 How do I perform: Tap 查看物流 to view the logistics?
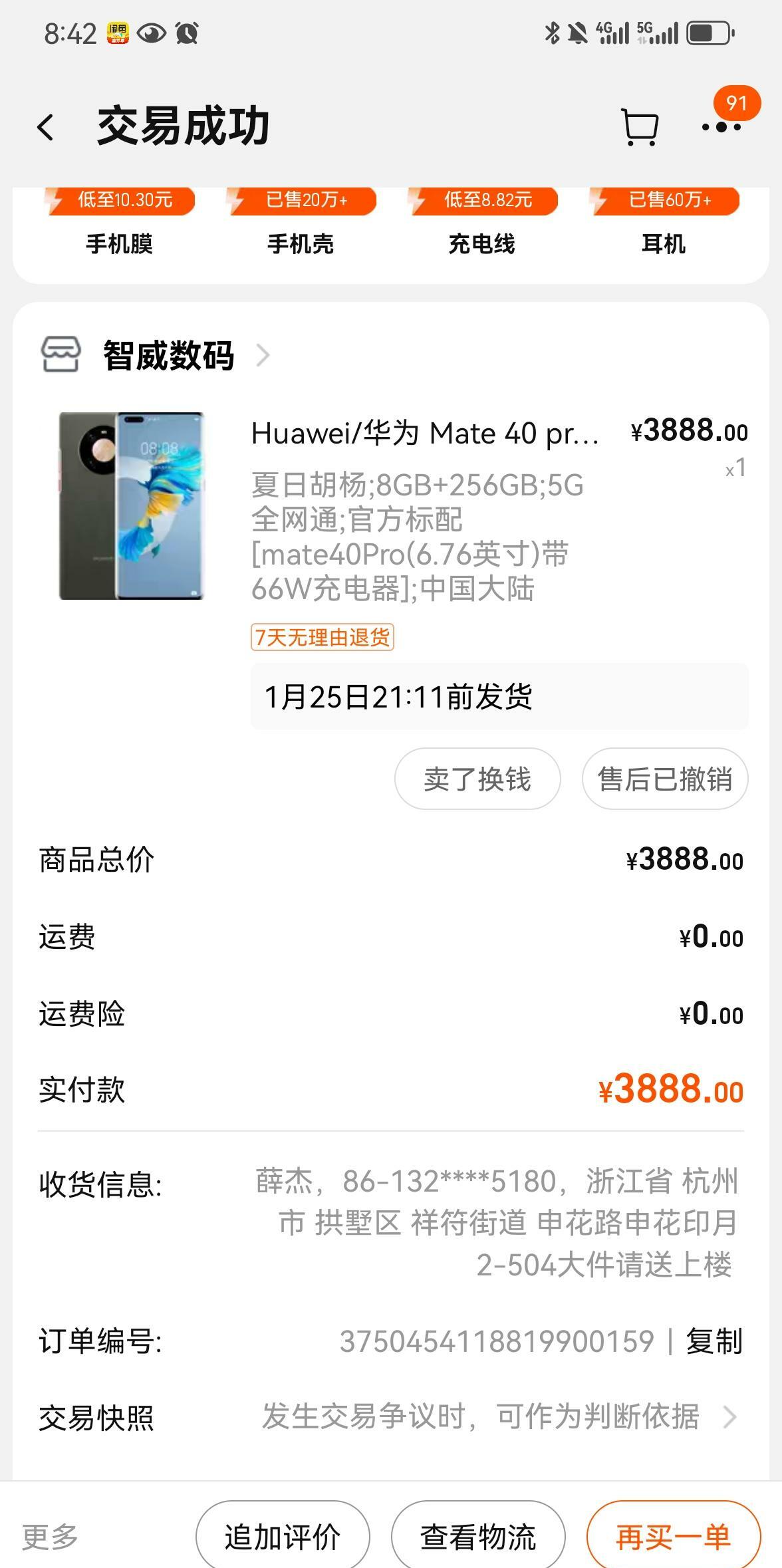(x=478, y=1537)
